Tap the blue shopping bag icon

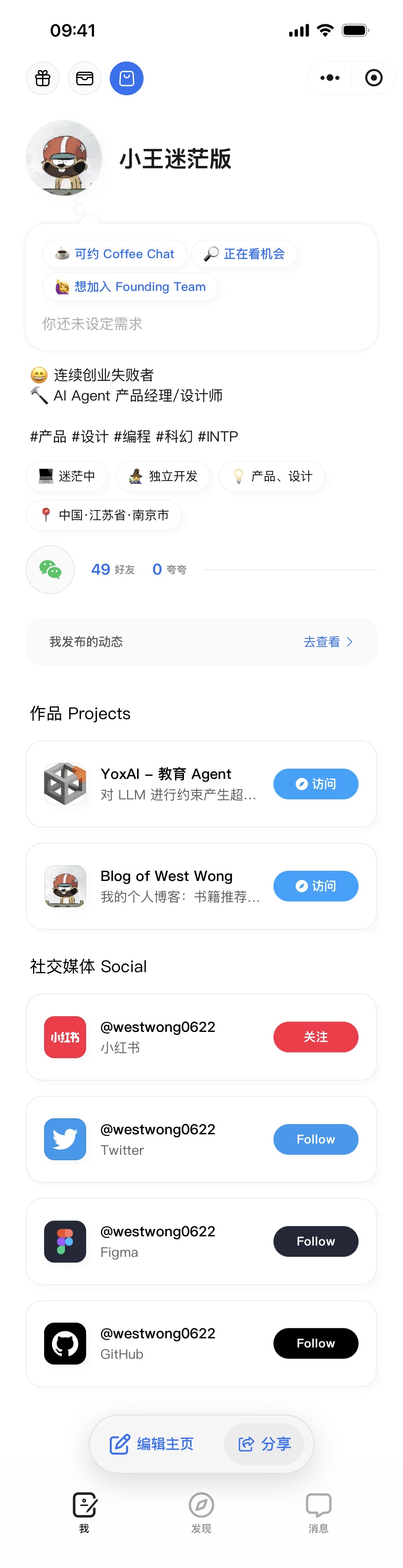point(127,79)
